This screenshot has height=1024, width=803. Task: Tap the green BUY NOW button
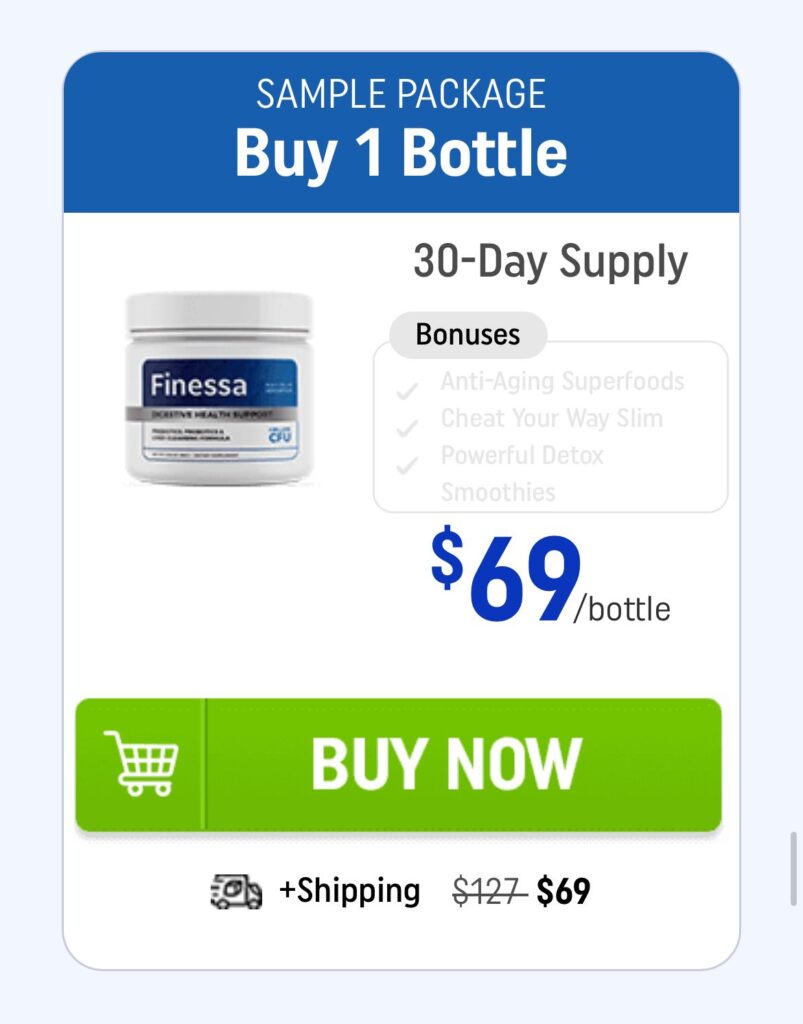[x=399, y=765]
